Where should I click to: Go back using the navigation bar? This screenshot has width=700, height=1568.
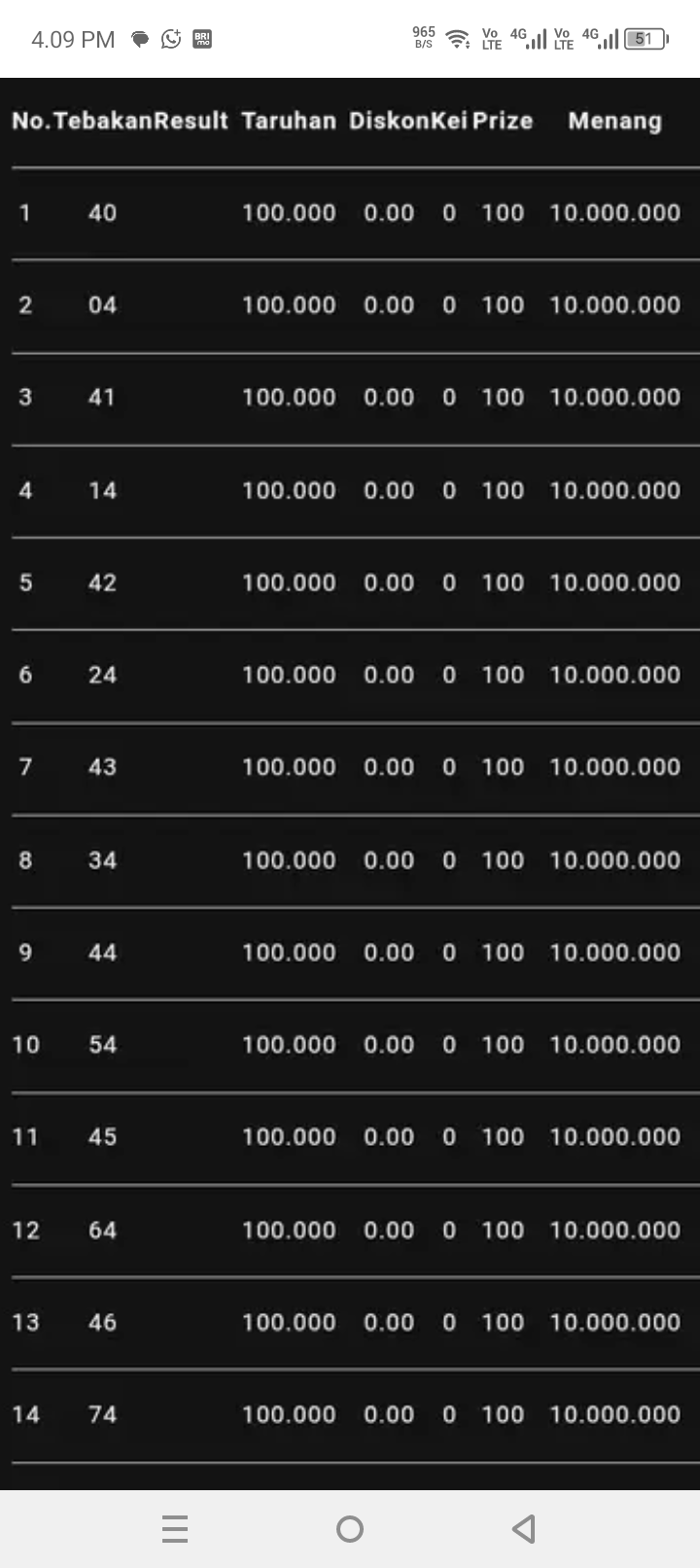point(523,1528)
